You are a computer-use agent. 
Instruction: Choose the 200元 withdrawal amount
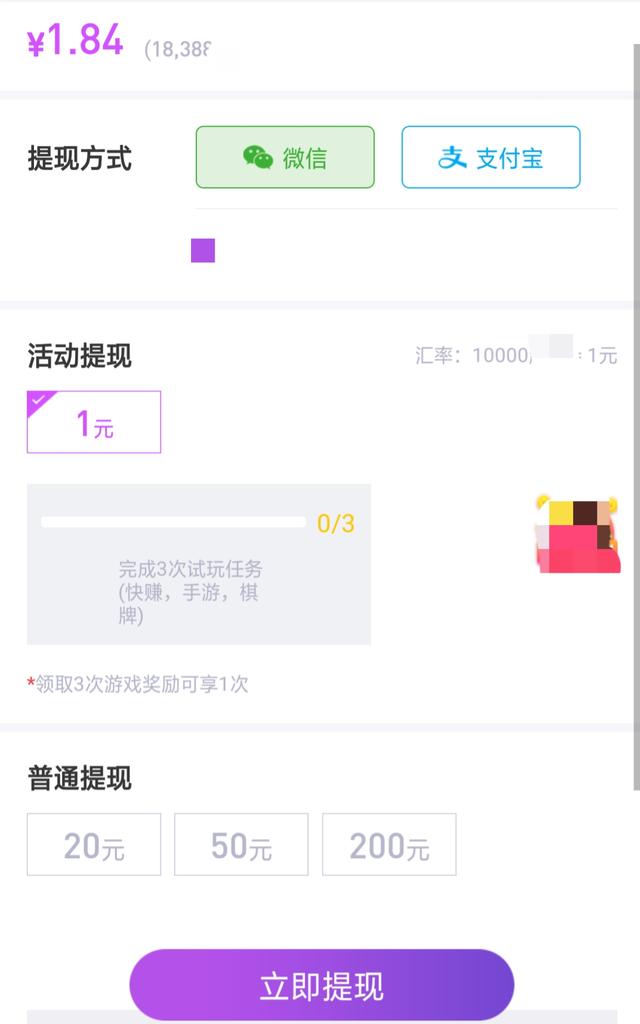pyautogui.click(x=389, y=844)
